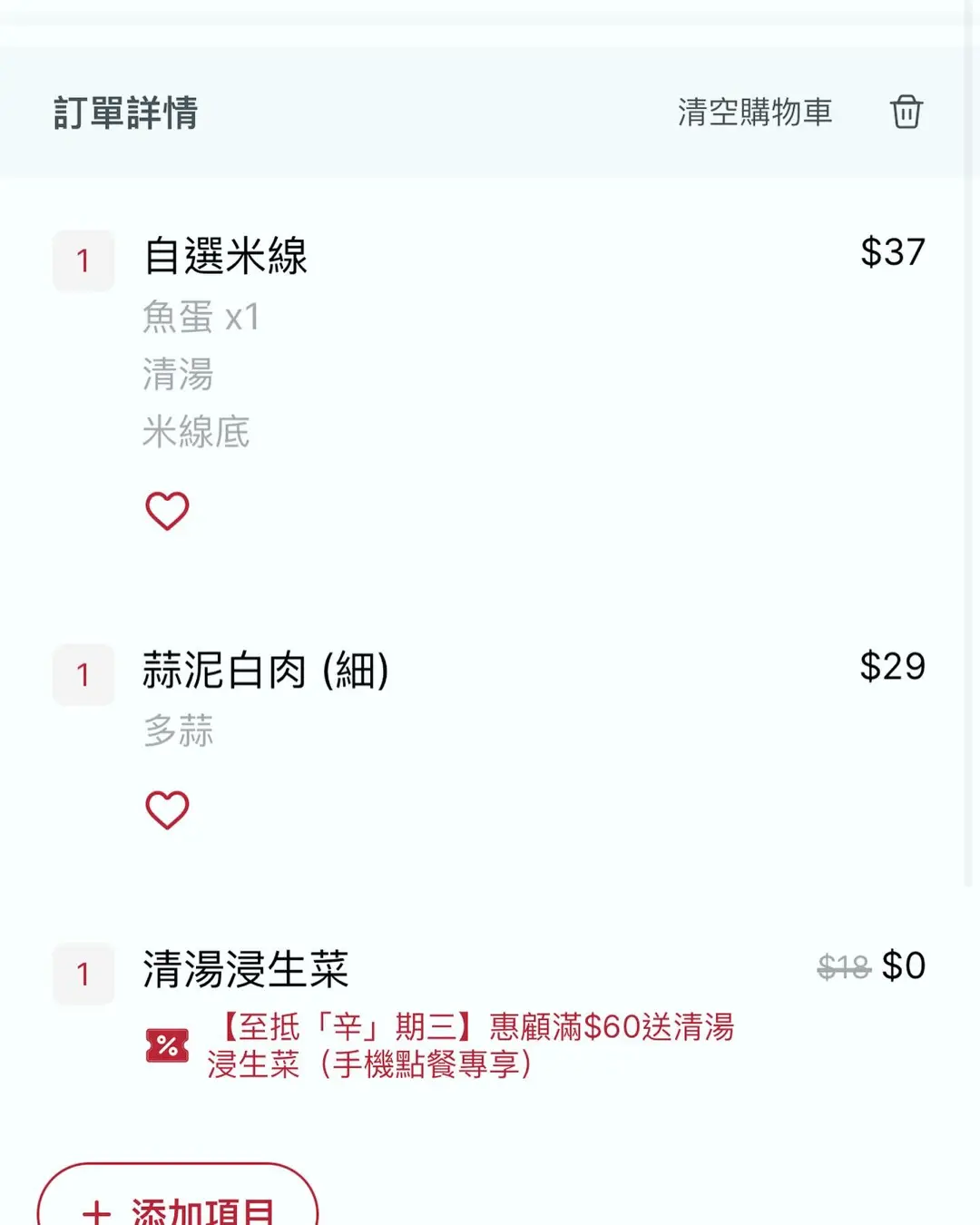Open the 自選米線 order item
Viewport: 980px width, 1225px height.
click(x=226, y=256)
